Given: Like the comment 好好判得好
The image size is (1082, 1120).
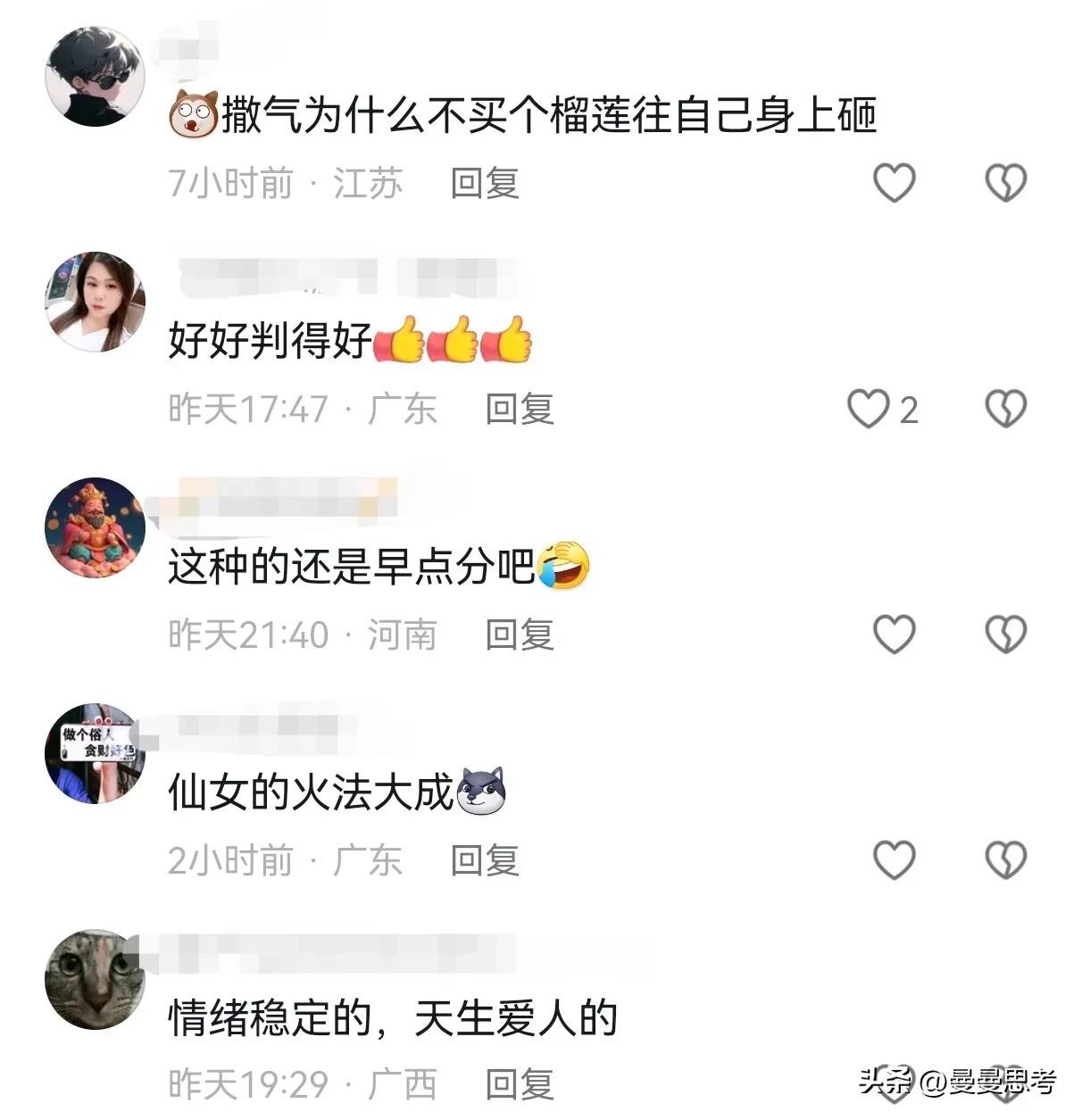Looking at the screenshot, I should [x=868, y=410].
